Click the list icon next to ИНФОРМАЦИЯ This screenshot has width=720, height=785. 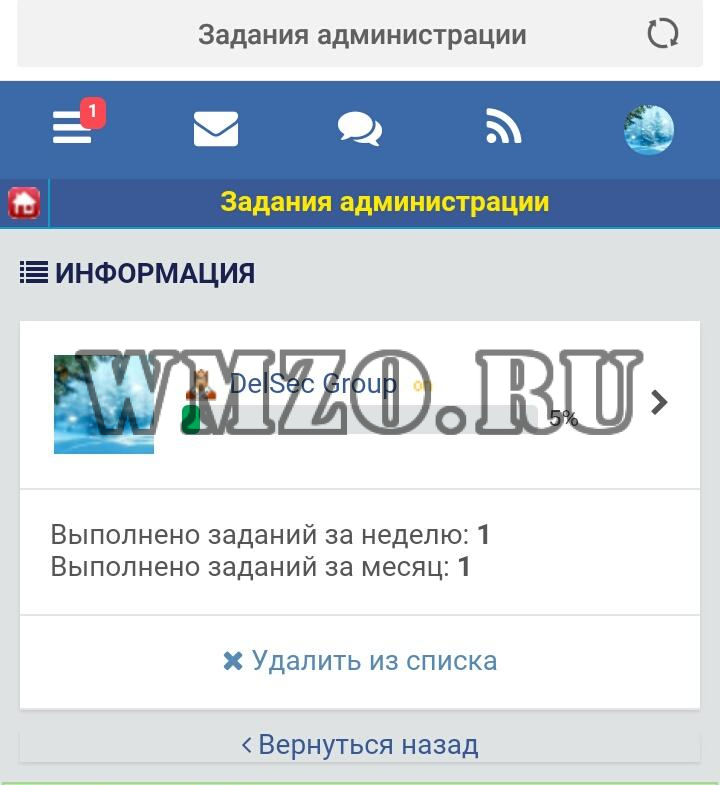31,271
